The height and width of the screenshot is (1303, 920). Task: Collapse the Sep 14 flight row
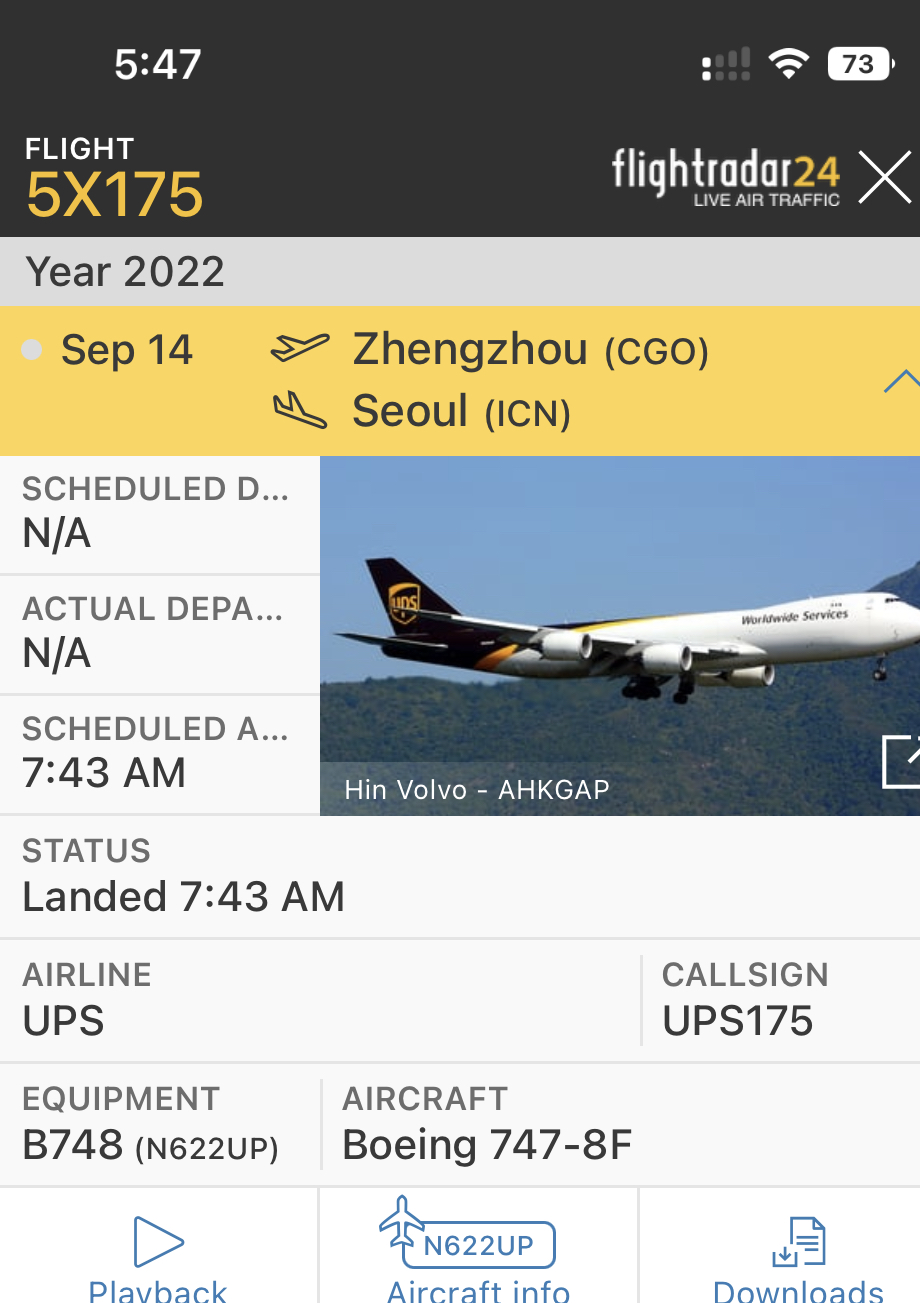tap(901, 381)
